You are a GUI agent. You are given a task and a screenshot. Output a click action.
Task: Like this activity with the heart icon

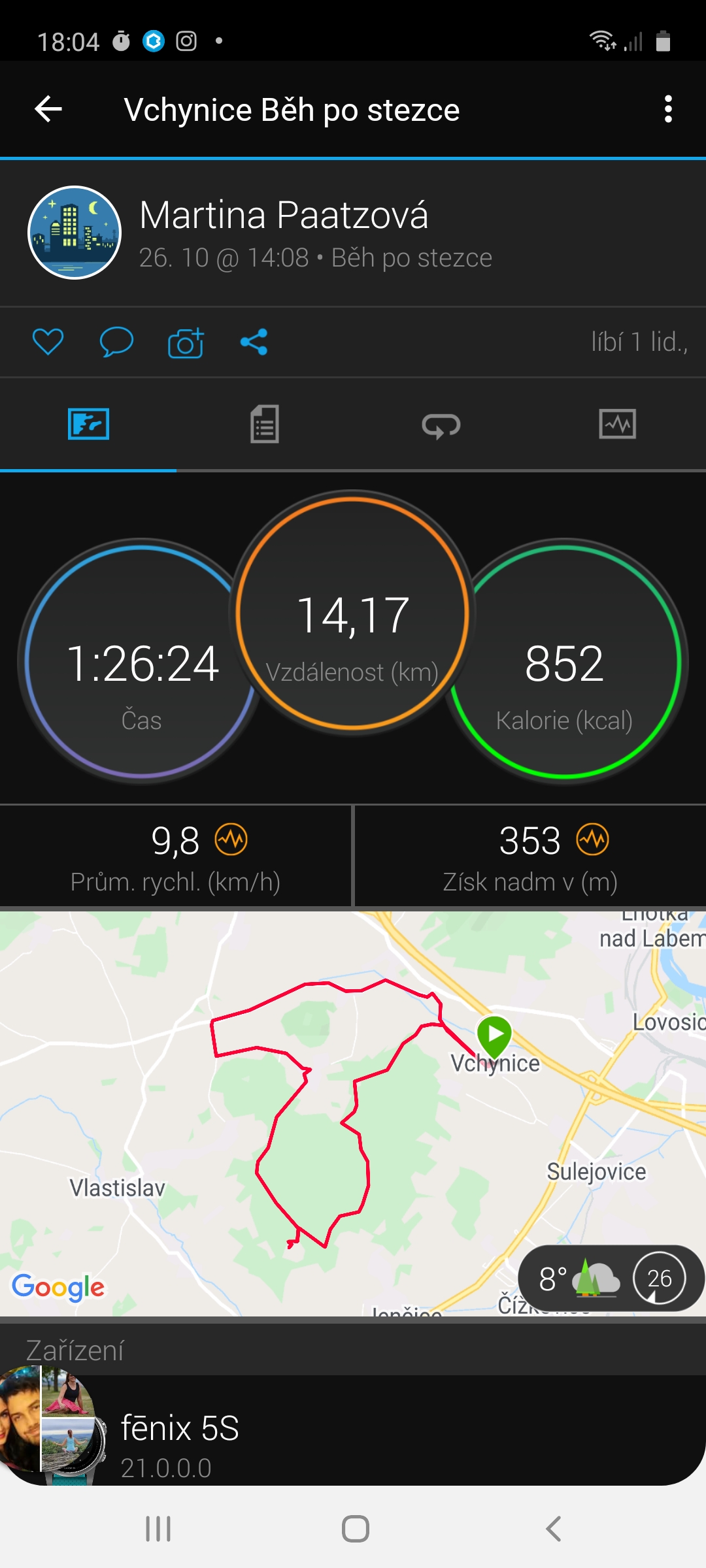(48, 342)
